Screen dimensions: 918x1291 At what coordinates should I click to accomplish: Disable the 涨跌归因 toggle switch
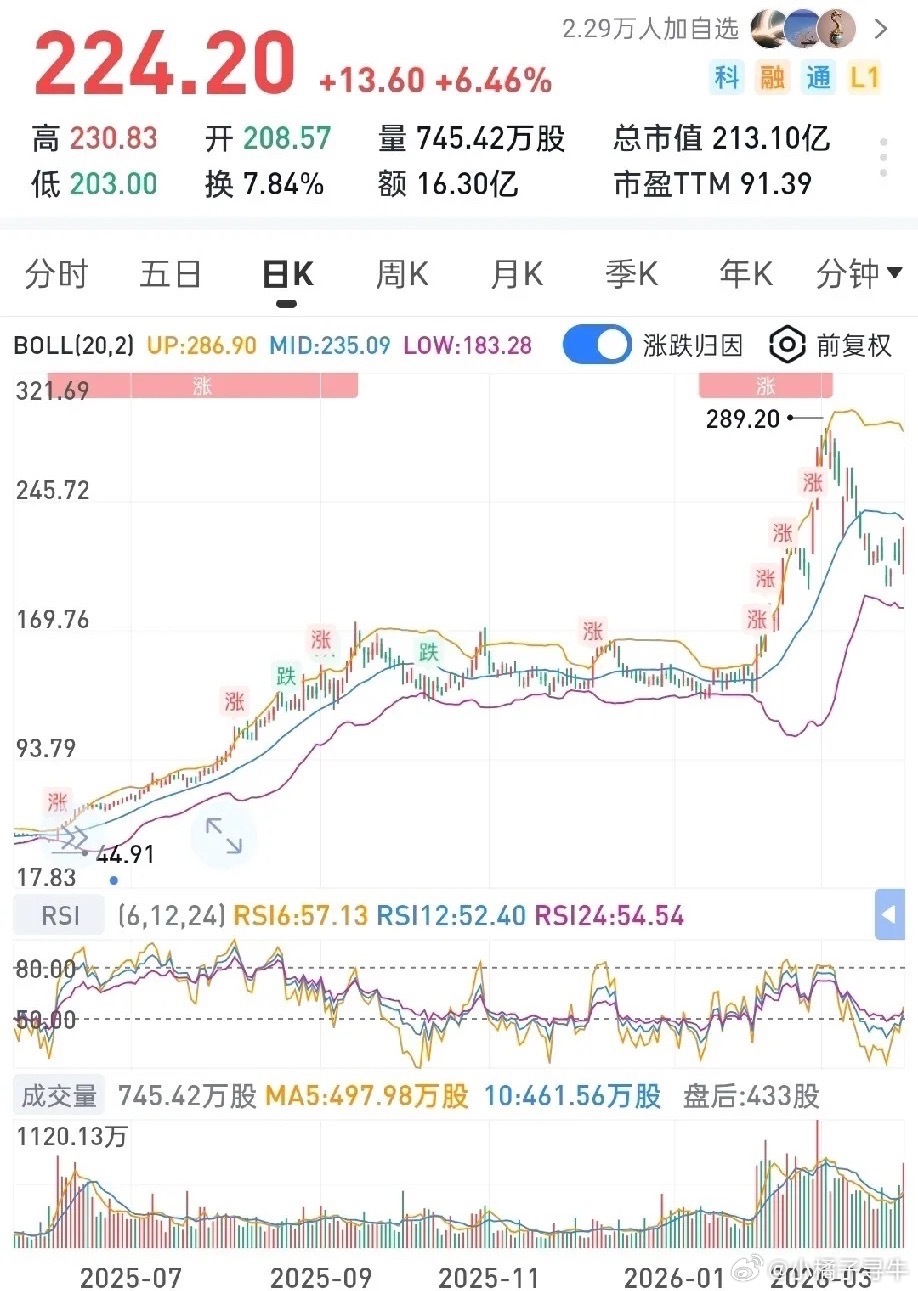(x=597, y=344)
